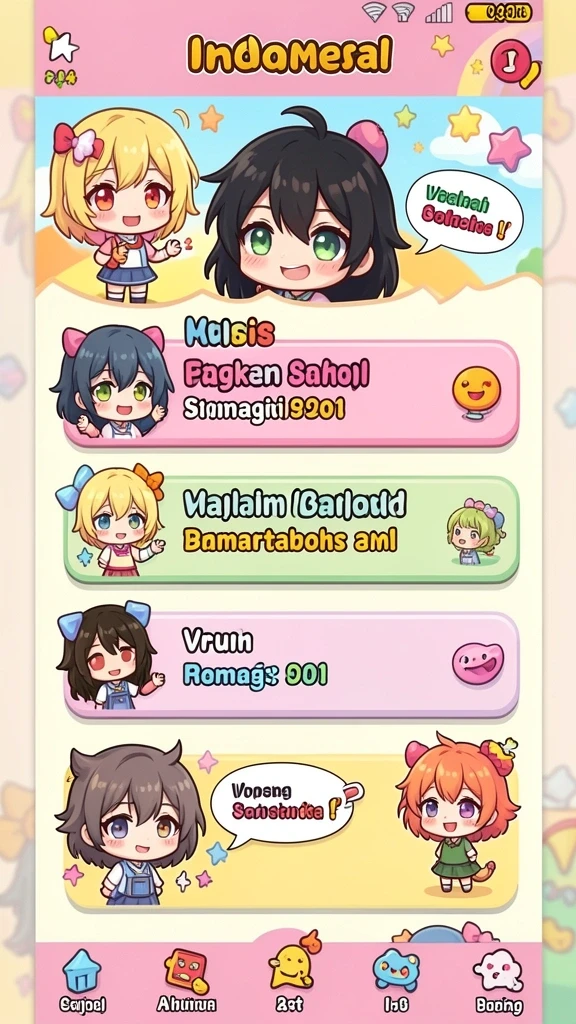576x1024 pixels.
Task: Switch to the Ahuiua tab
Action: click(x=186, y=982)
